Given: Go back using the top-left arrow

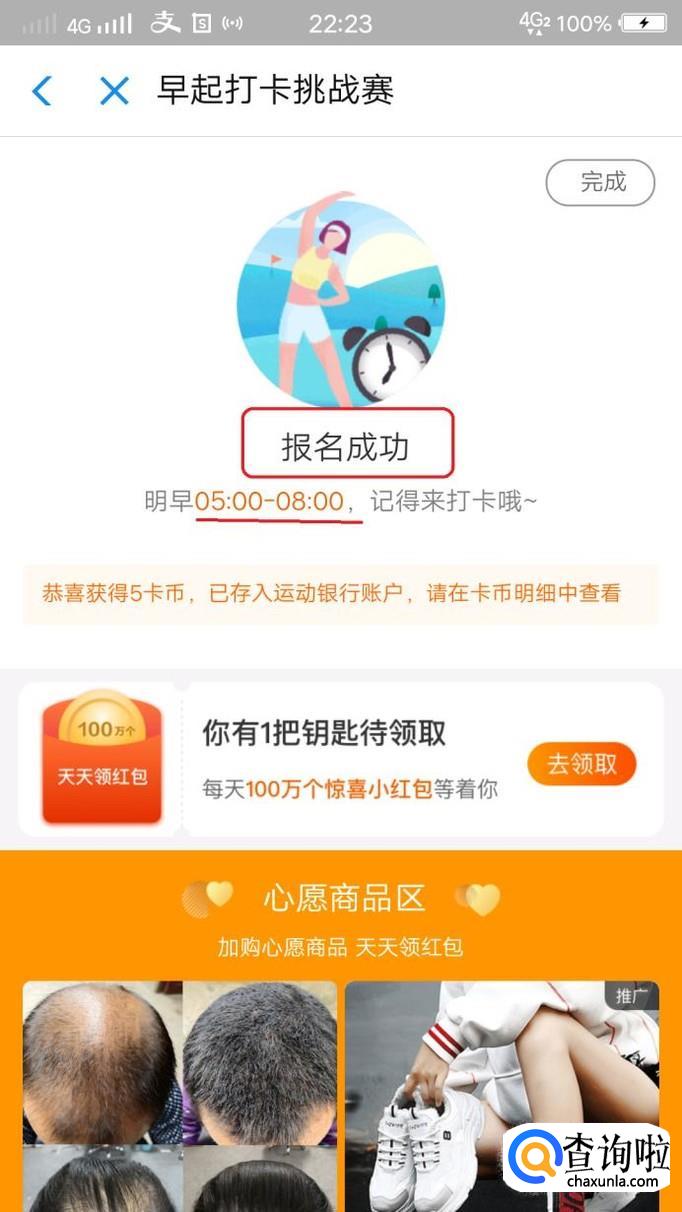Looking at the screenshot, I should [42, 91].
